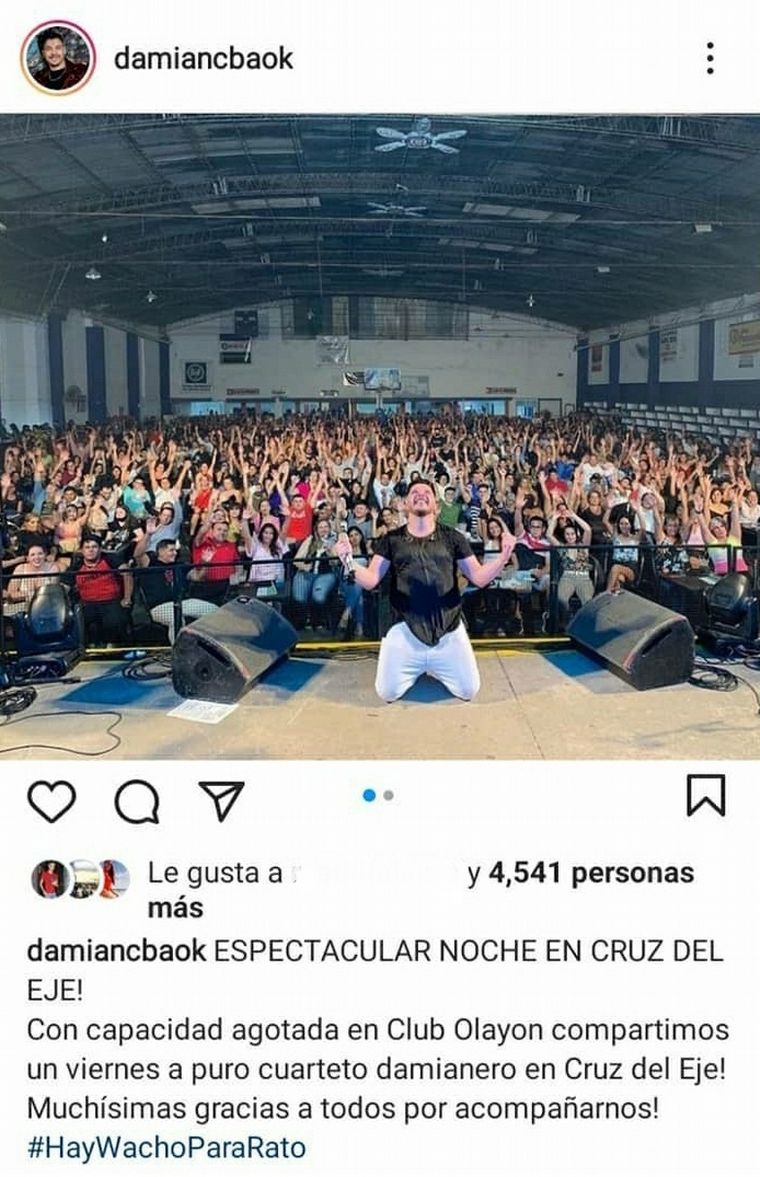This screenshot has height=1177, width=760.
Task: Open comments with the speech bubble icon
Action: pos(136,800)
